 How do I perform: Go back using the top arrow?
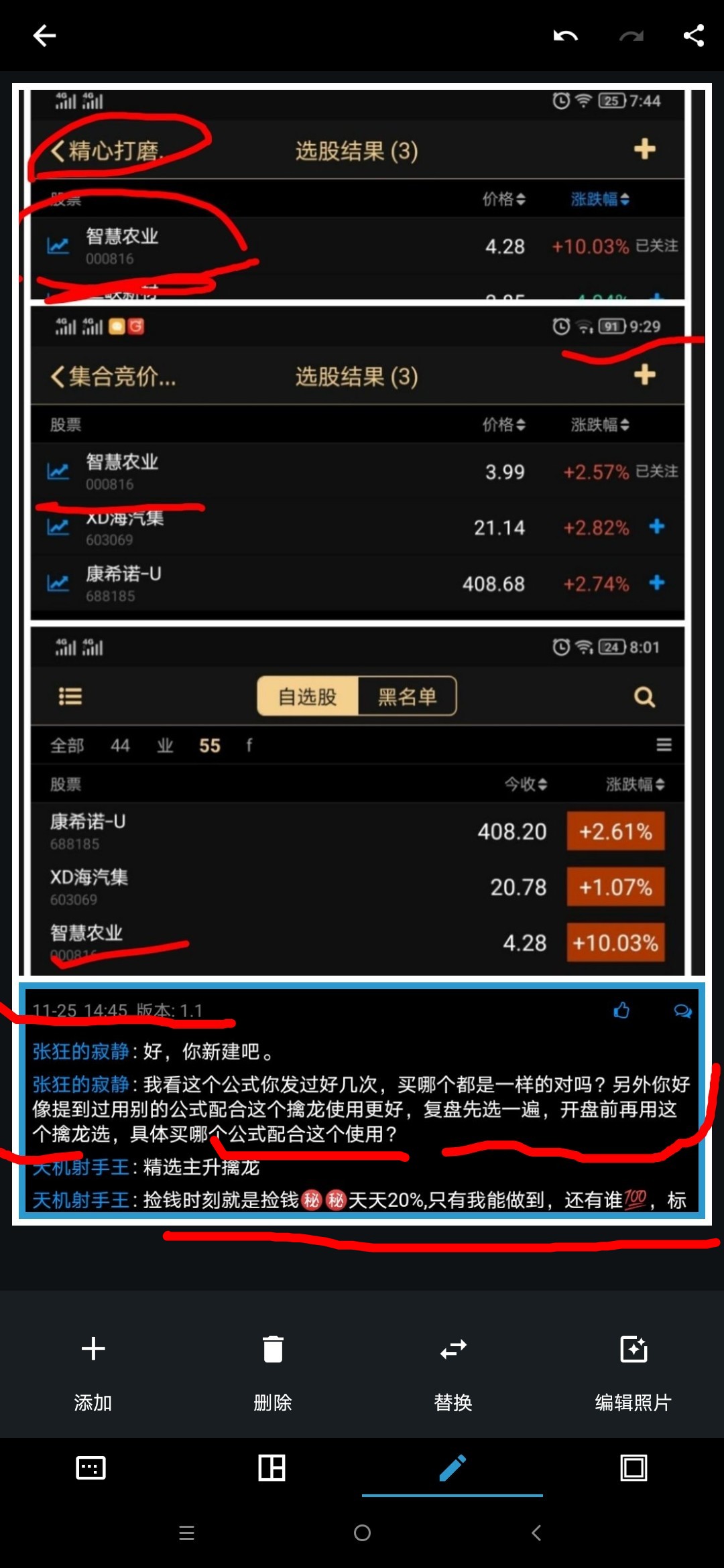click(x=44, y=36)
